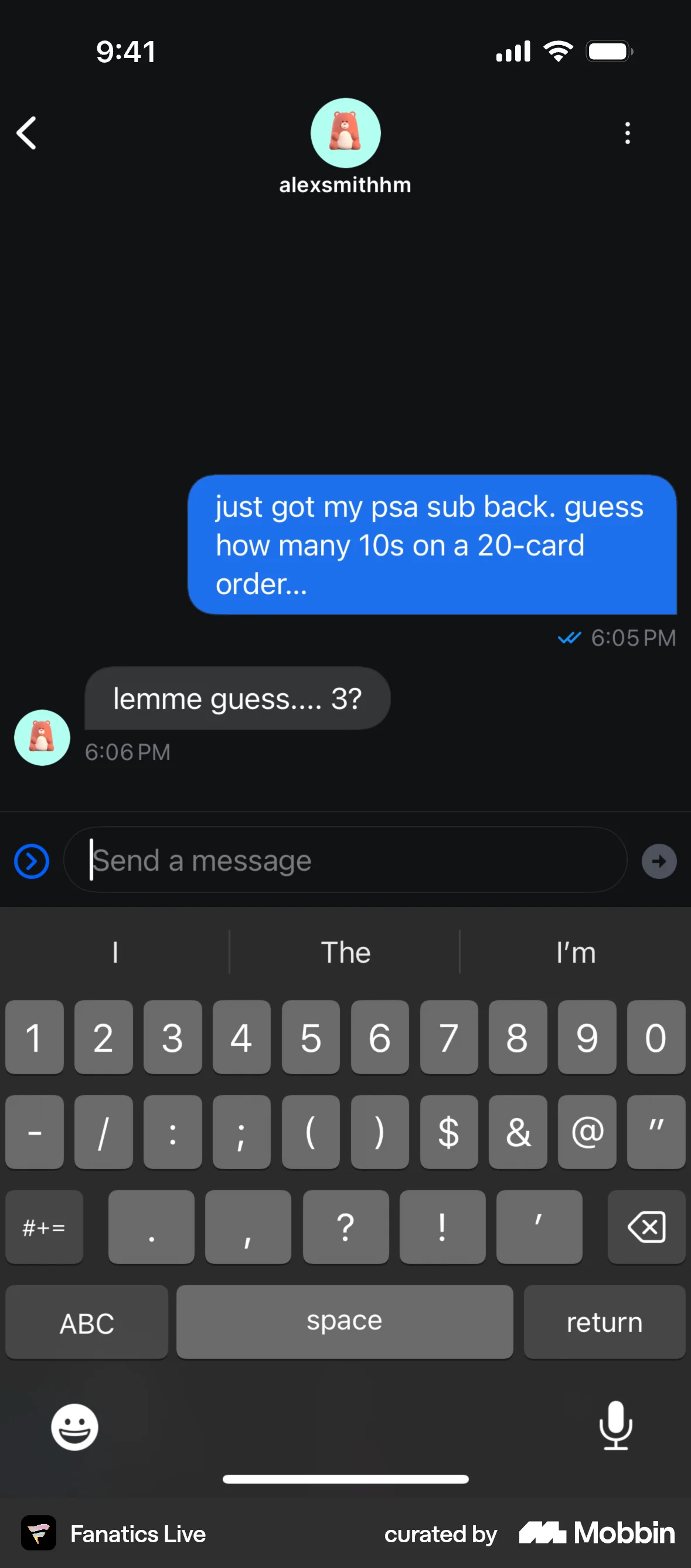Tap the send arrow button
691x1568 pixels.
pos(659,861)
